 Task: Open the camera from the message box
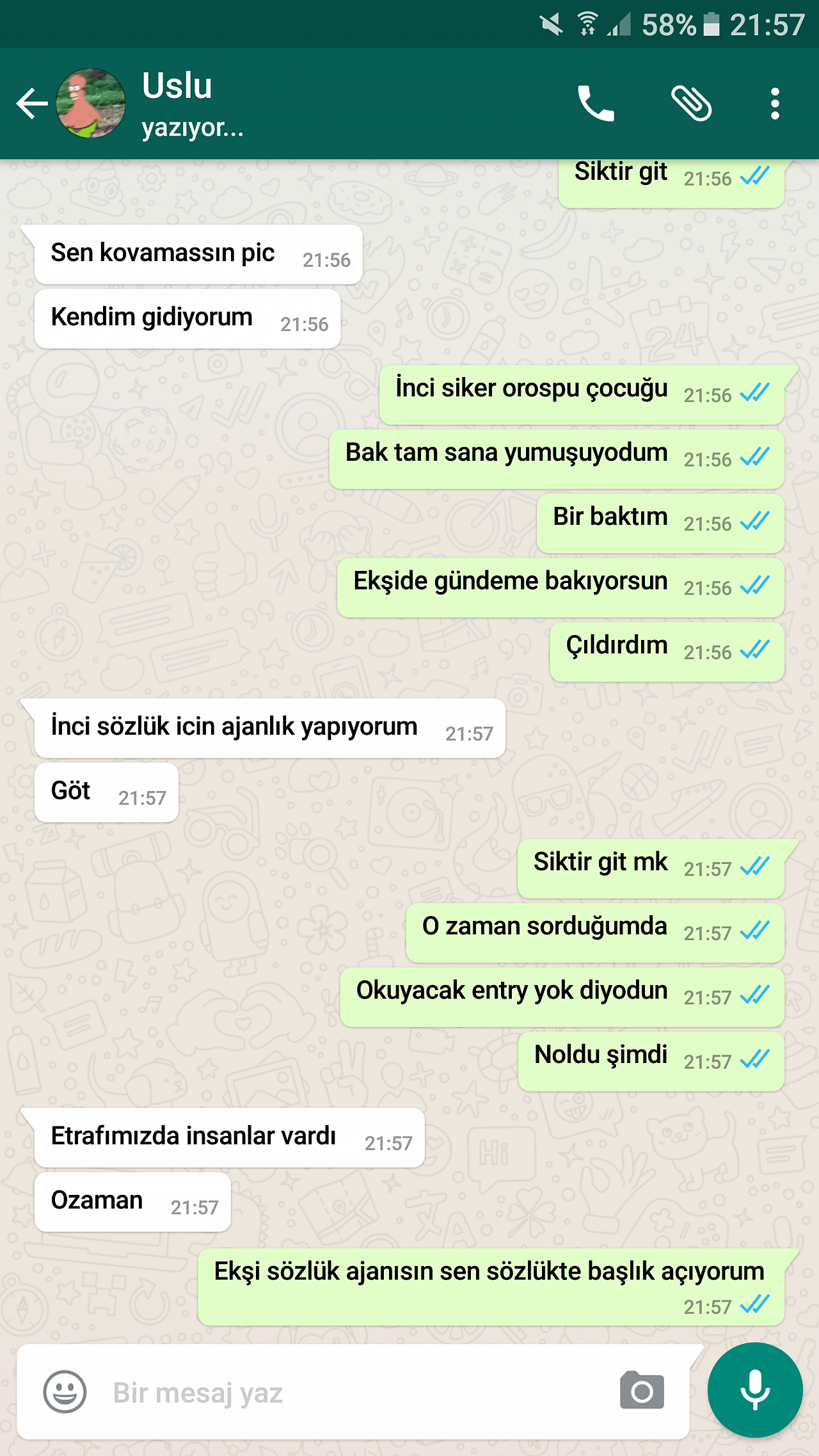coord(642,1390)
